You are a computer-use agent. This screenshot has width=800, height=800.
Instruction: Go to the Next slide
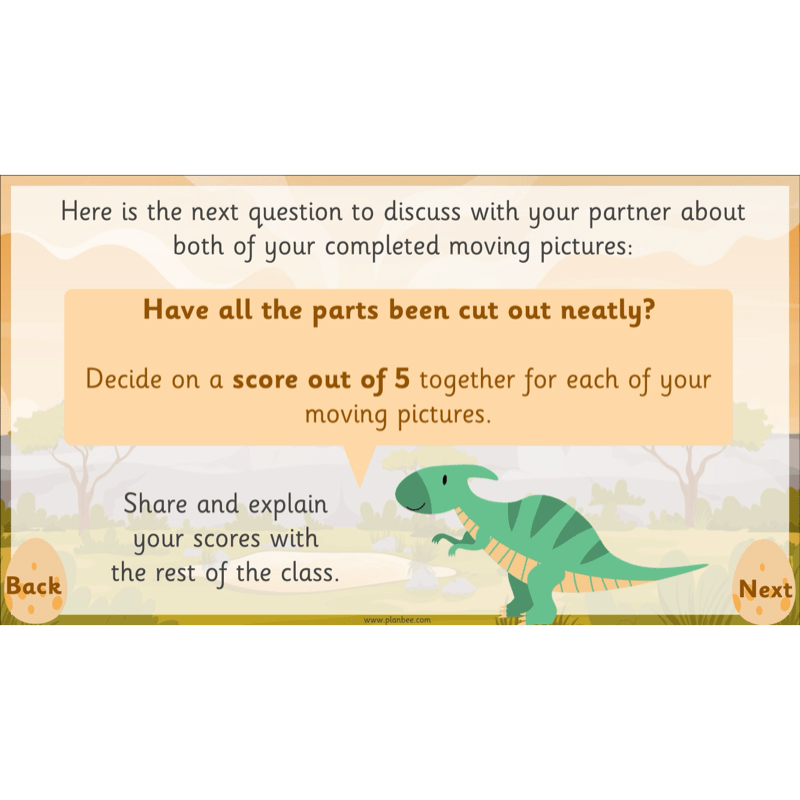tap(765, 589)
